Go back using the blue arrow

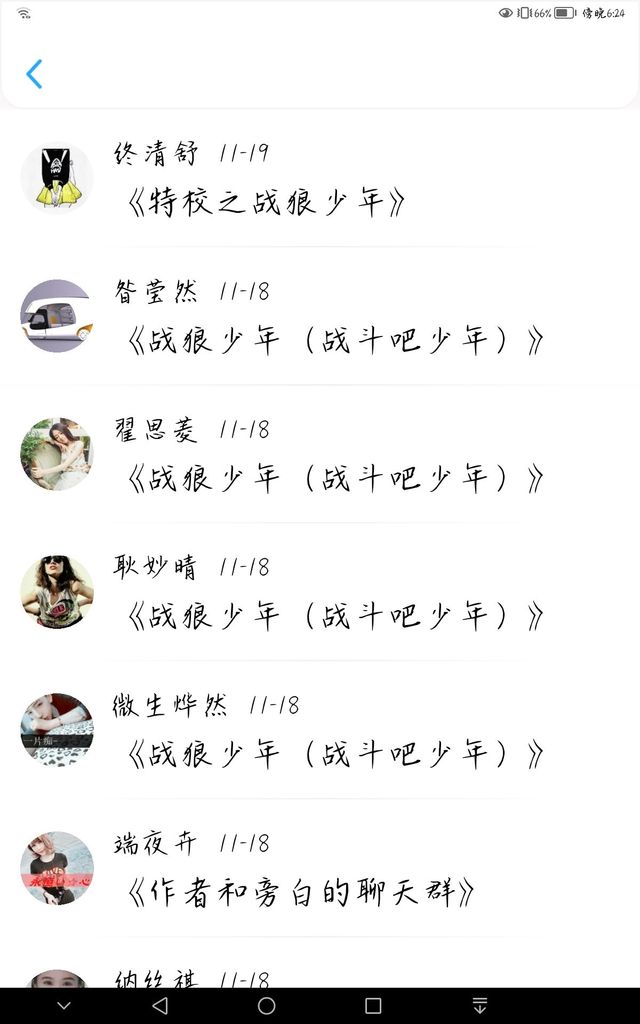[34, 74]
